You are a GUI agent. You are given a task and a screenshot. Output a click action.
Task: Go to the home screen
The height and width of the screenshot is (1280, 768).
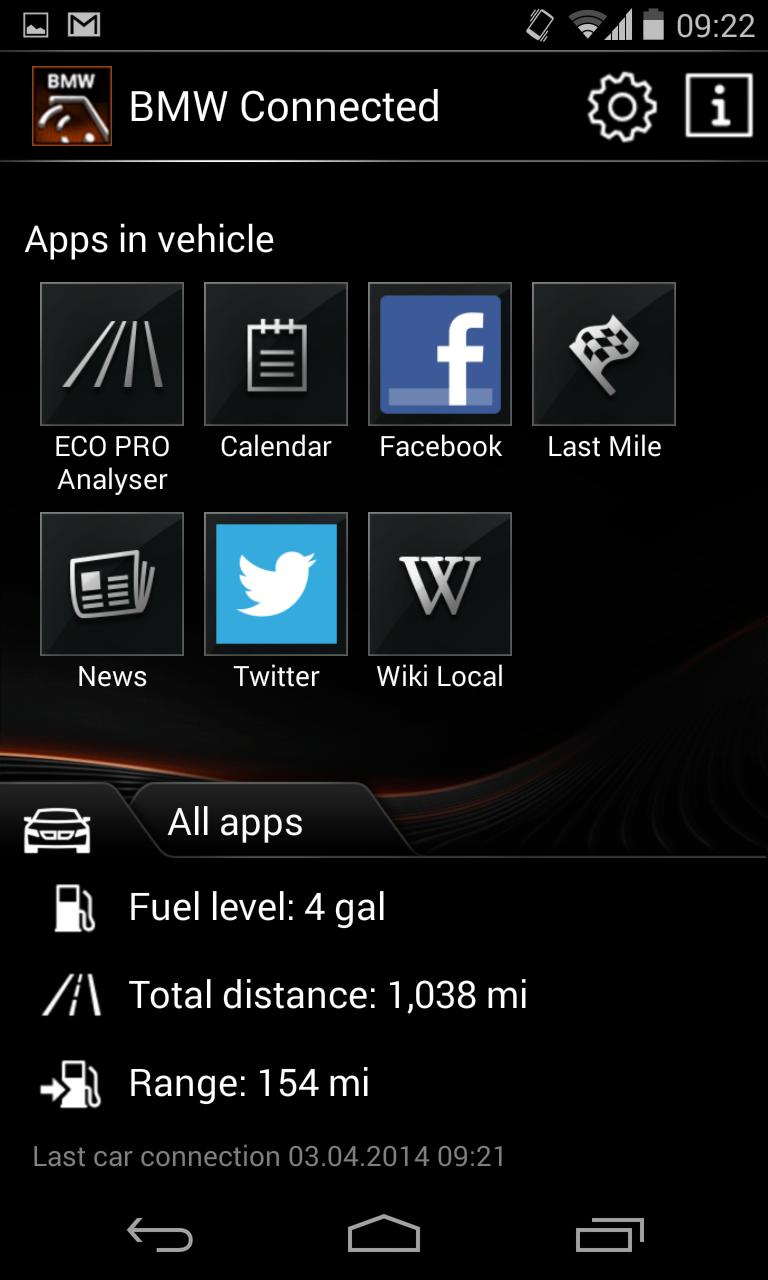pos(384,1236)
